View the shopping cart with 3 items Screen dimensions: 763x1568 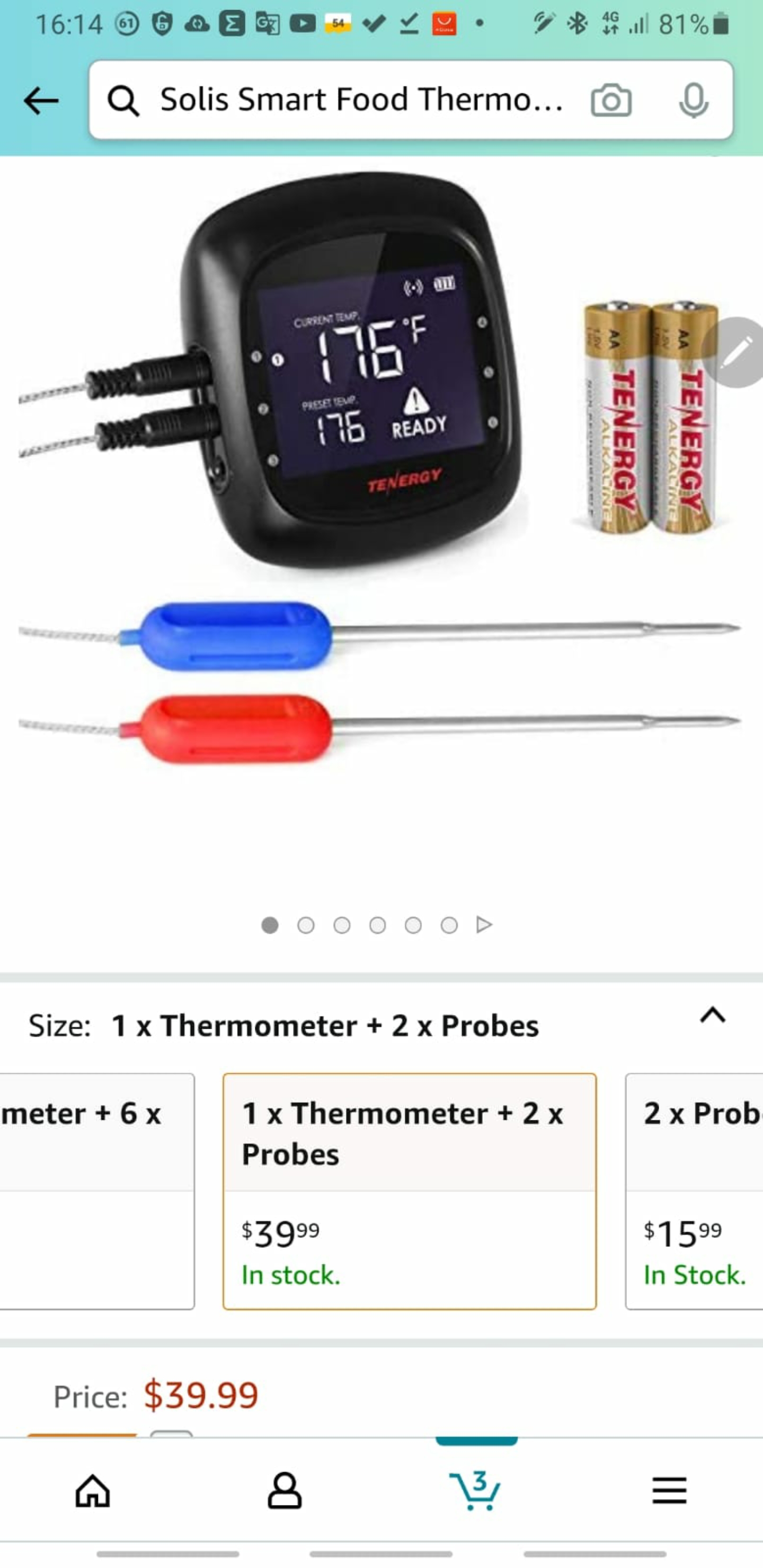point(476,1491)
